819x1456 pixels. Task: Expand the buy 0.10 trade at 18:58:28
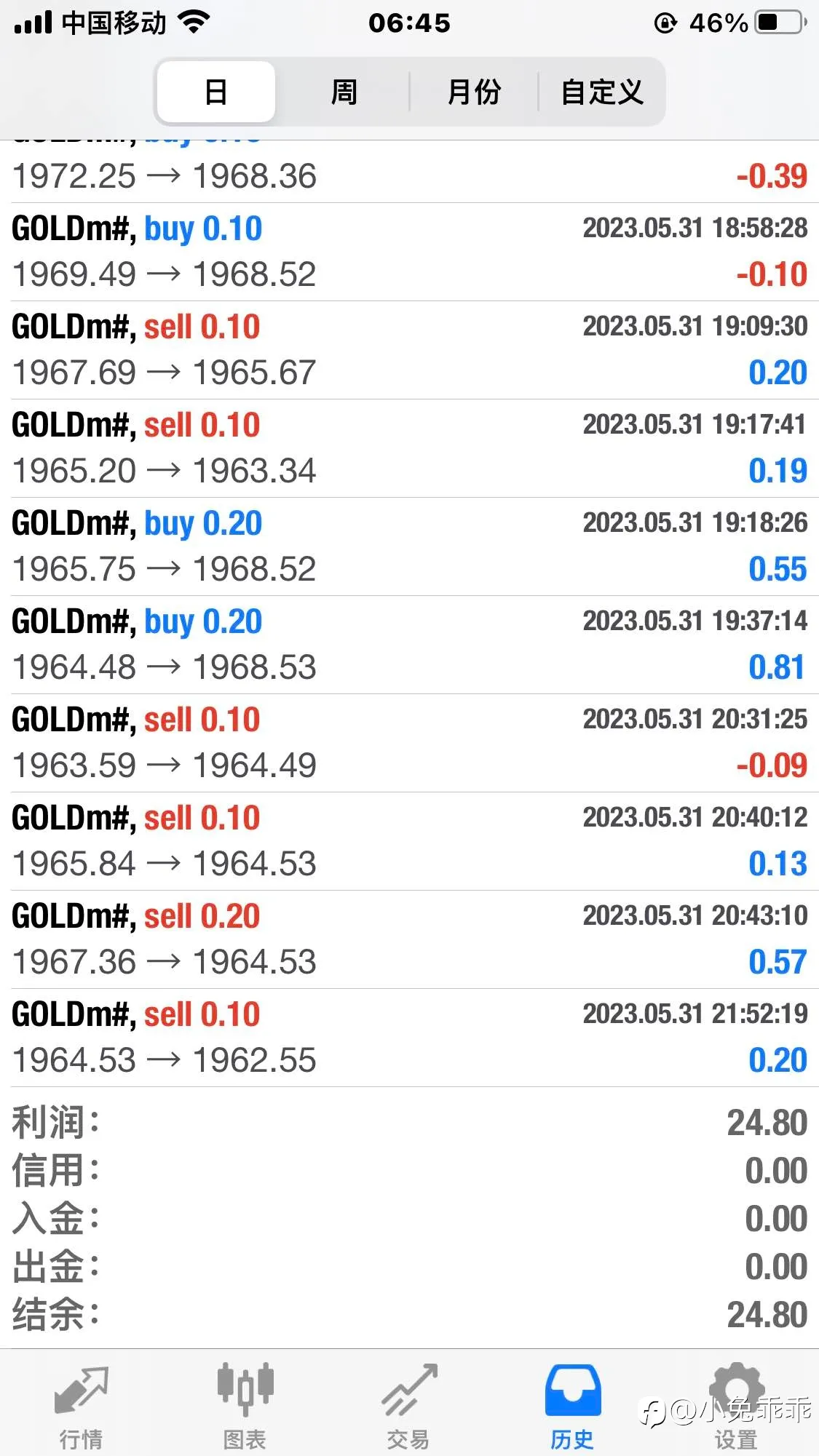point(409,252)
